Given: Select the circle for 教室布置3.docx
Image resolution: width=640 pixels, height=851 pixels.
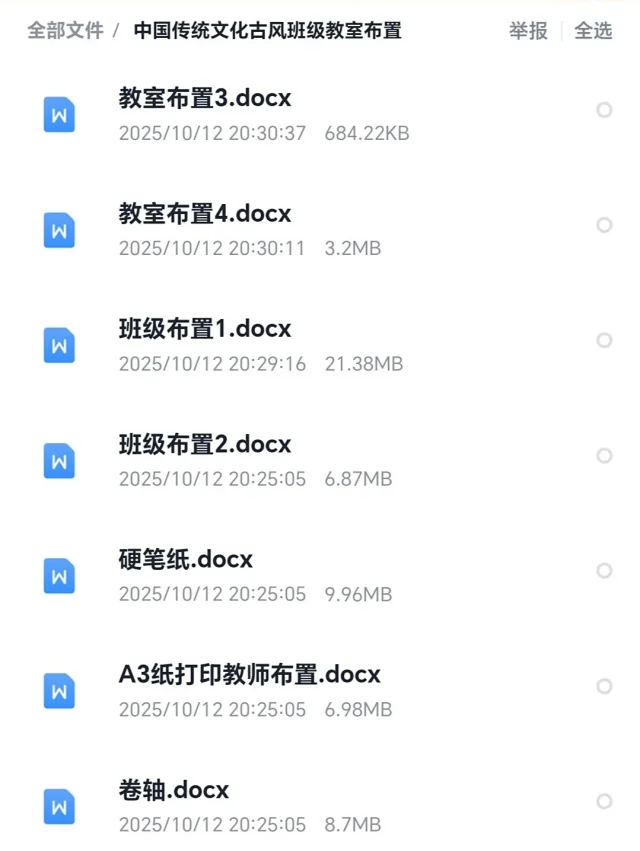Looking at the screenshot, I should (x=604, y=110).
